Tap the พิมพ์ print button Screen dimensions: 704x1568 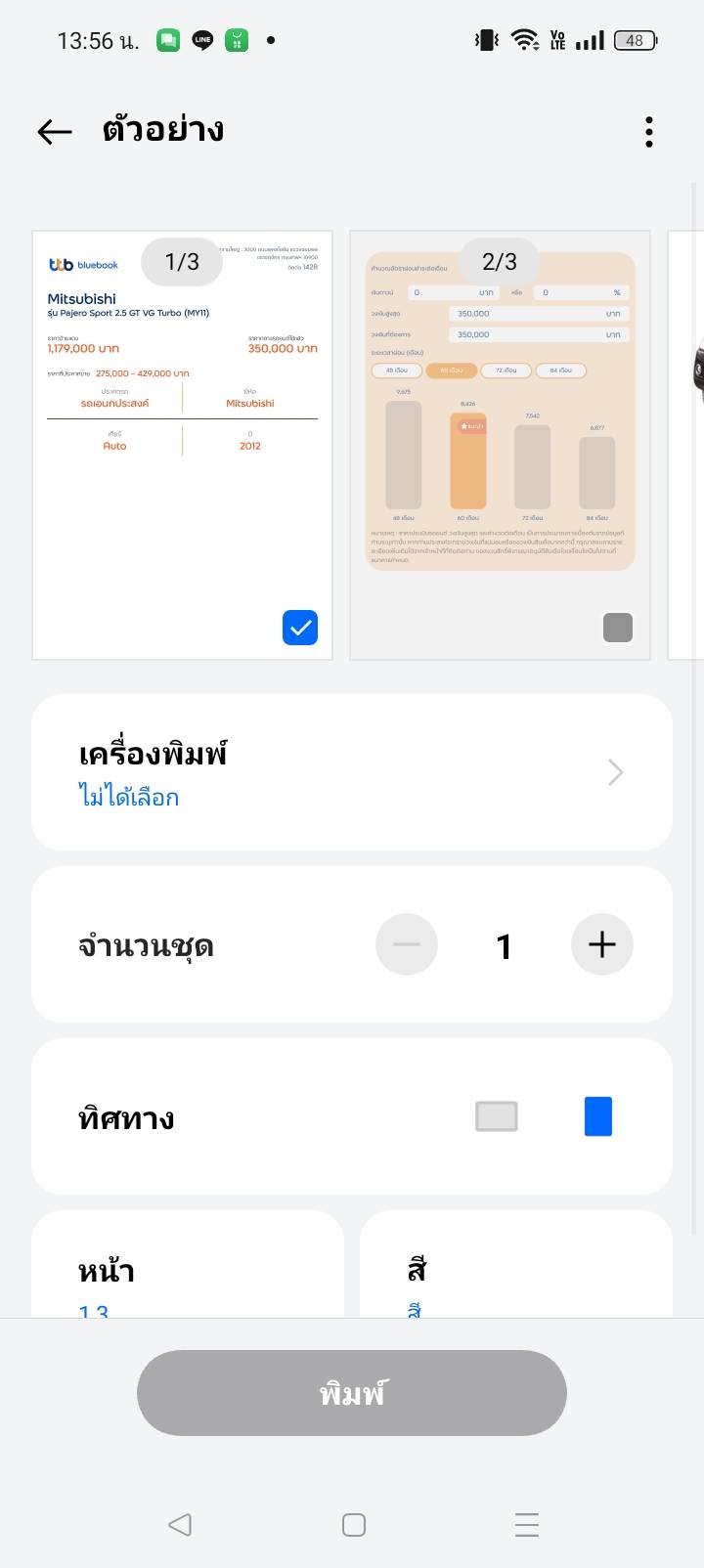352,1393
